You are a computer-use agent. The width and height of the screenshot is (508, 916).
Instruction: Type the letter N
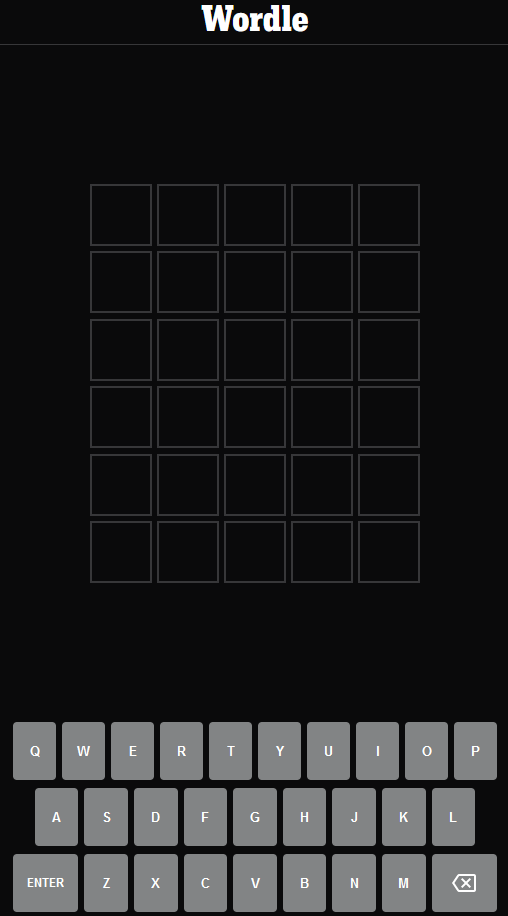coord(354,883)
